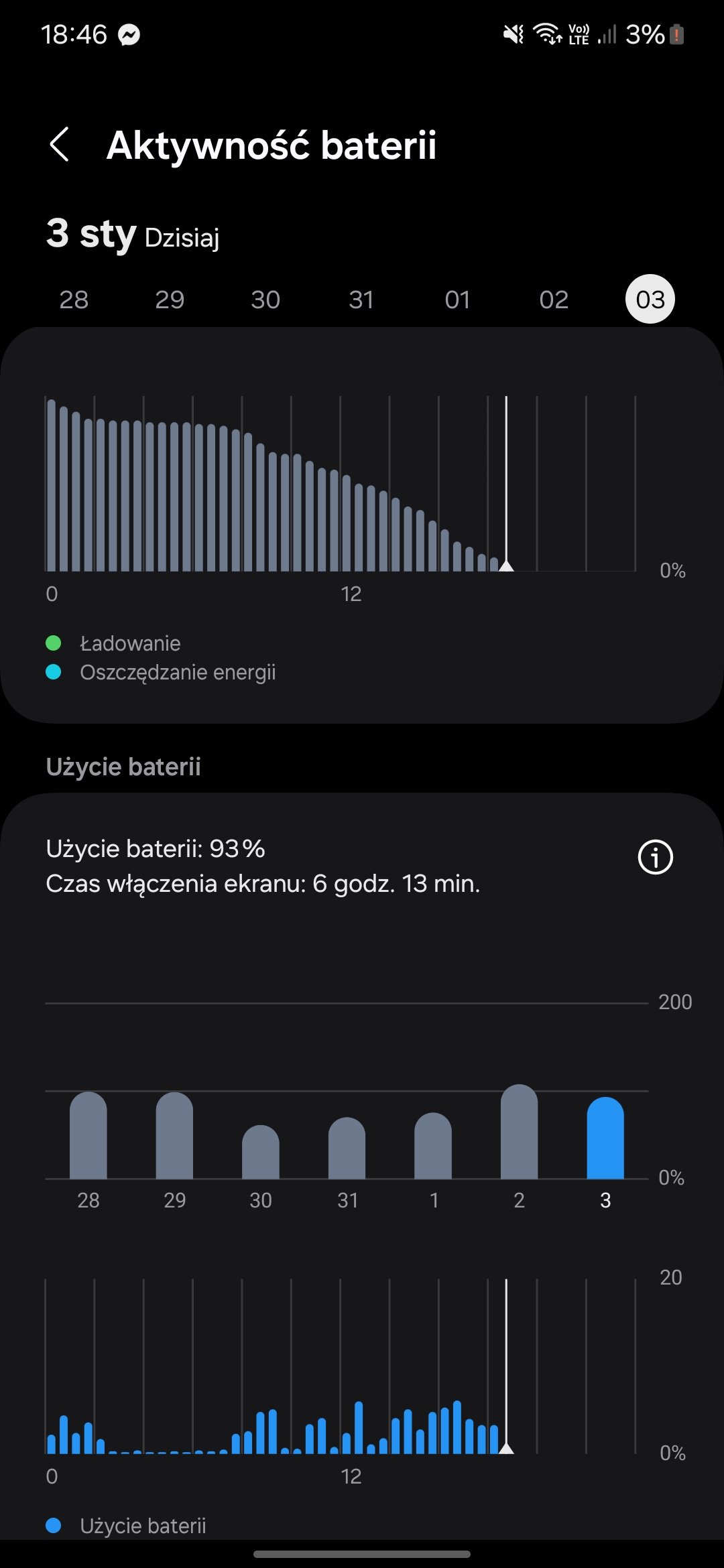
Task: Select day 31 in the date row
Action: [361, 300]
